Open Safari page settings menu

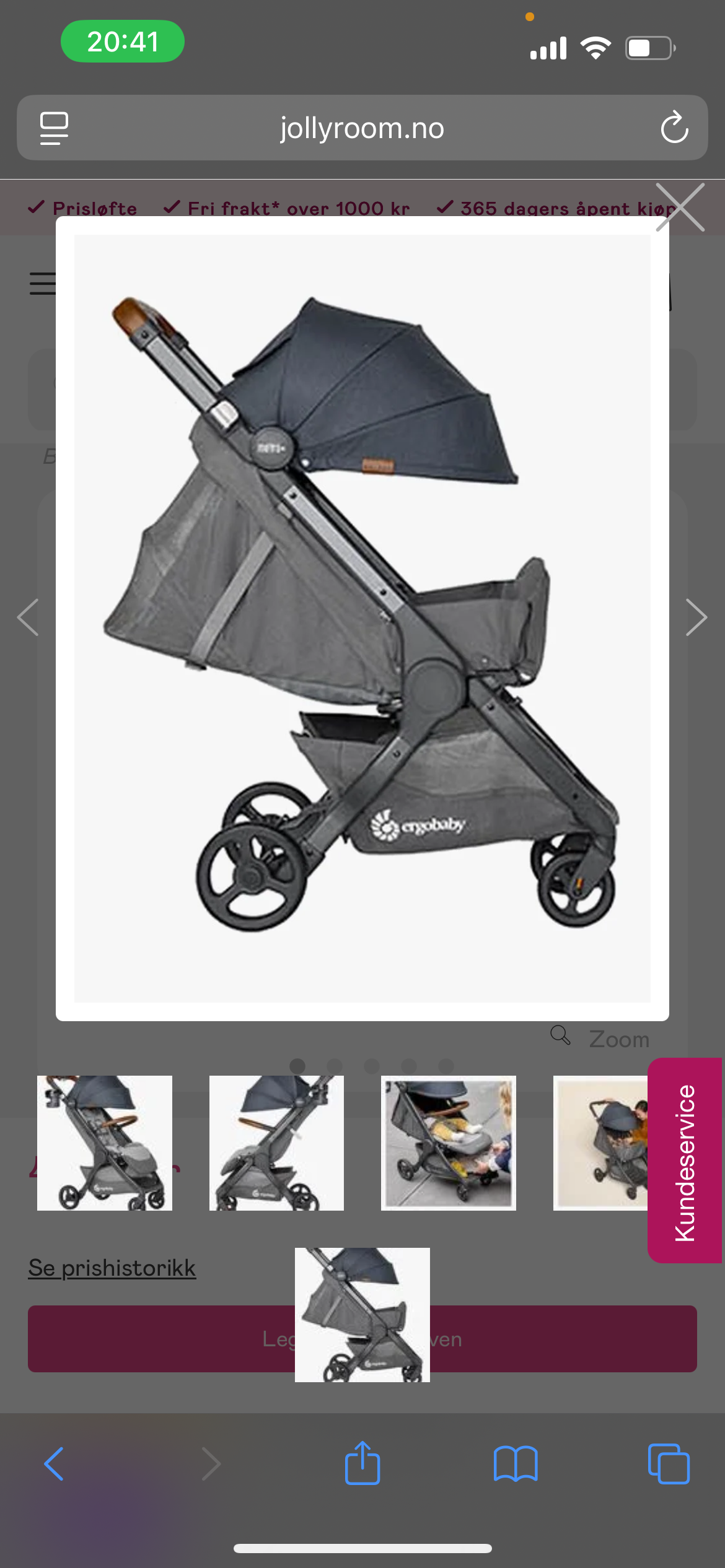(x=55, y=128)
